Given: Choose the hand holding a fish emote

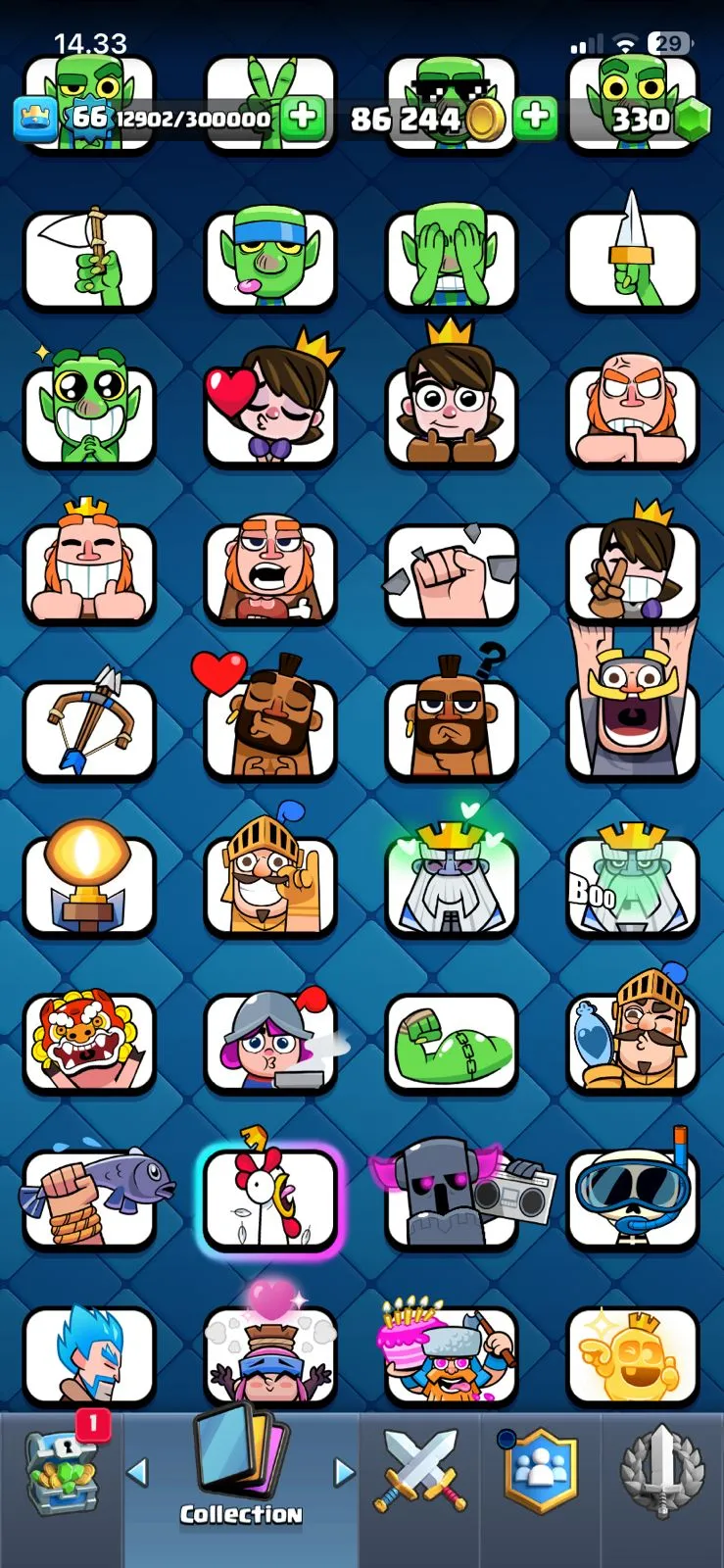Looking at the screenshot, I should pyautogui.click(x=89, y=1199).
